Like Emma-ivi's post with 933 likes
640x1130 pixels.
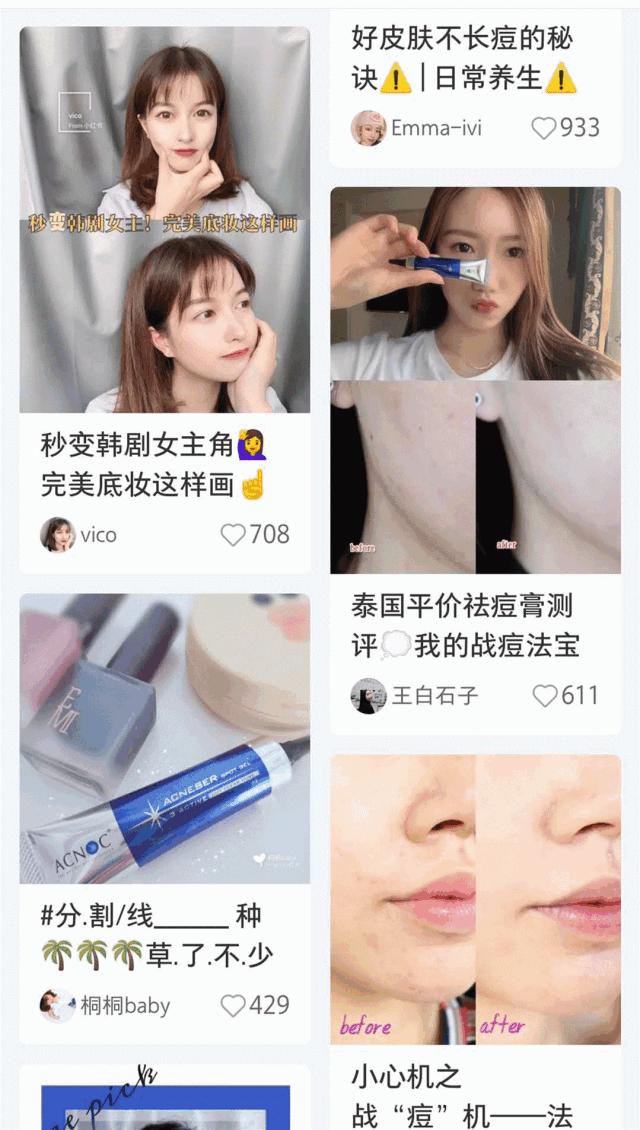coord(544,128)
